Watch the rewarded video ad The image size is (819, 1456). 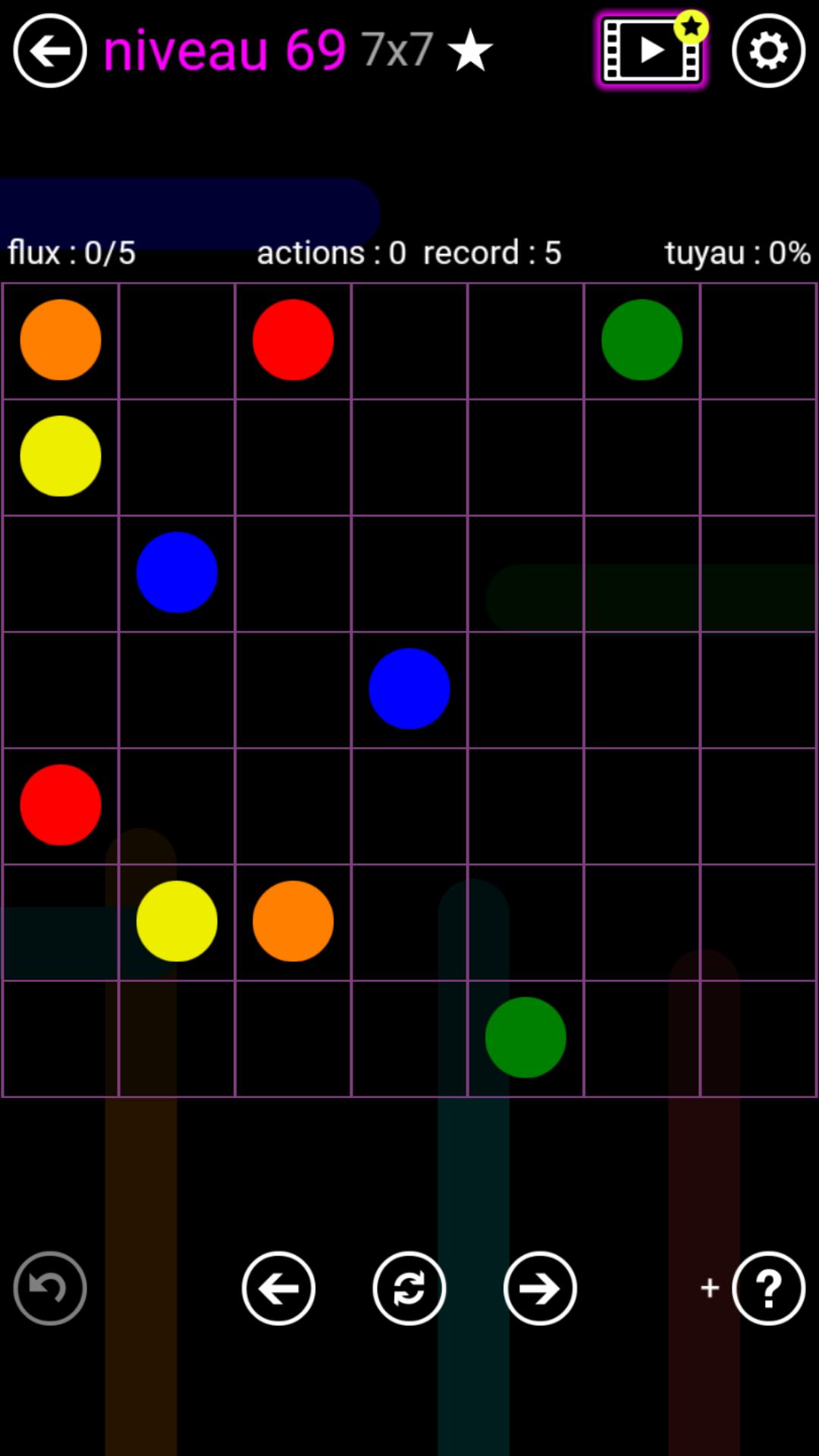pyautogui.click(x=651, y=51)
